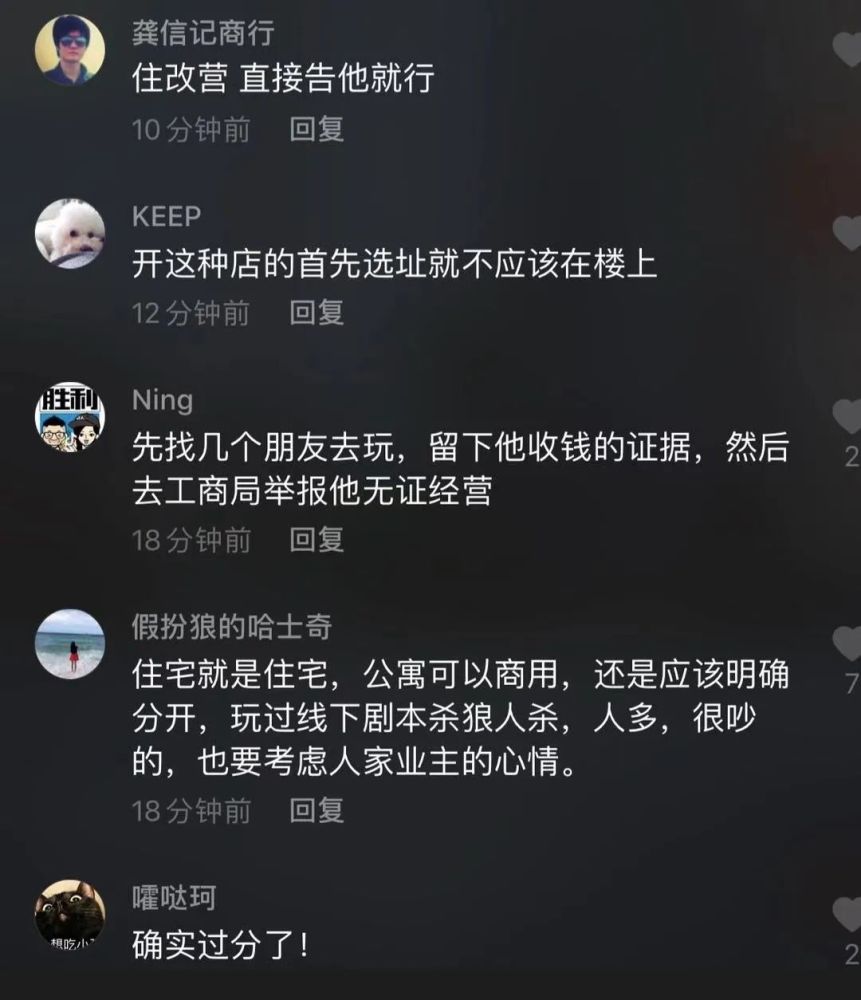Reply to 假扮狼的哈士奇's comment

316,810
